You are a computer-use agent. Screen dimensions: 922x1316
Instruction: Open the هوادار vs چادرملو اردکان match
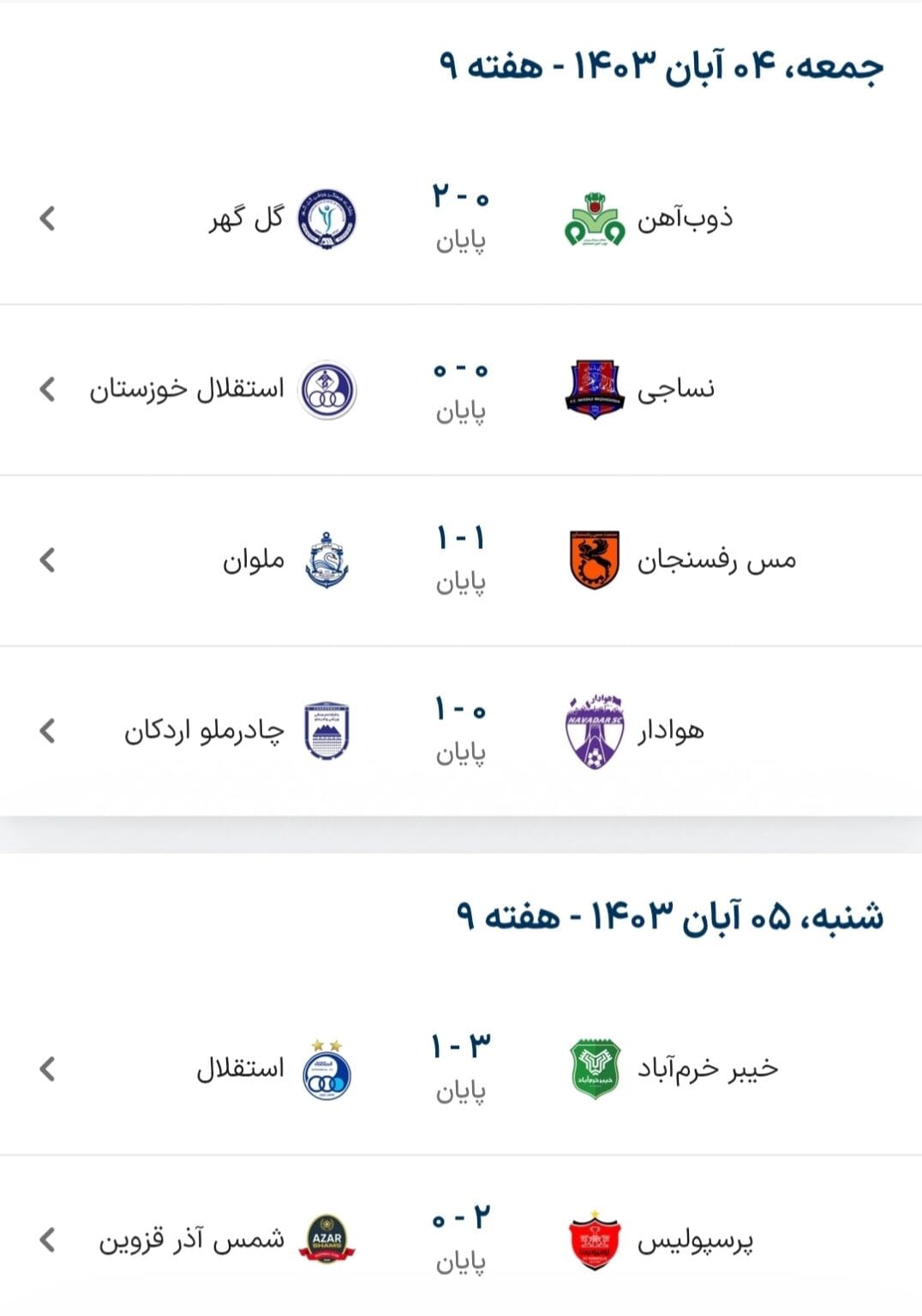(460, 730)
